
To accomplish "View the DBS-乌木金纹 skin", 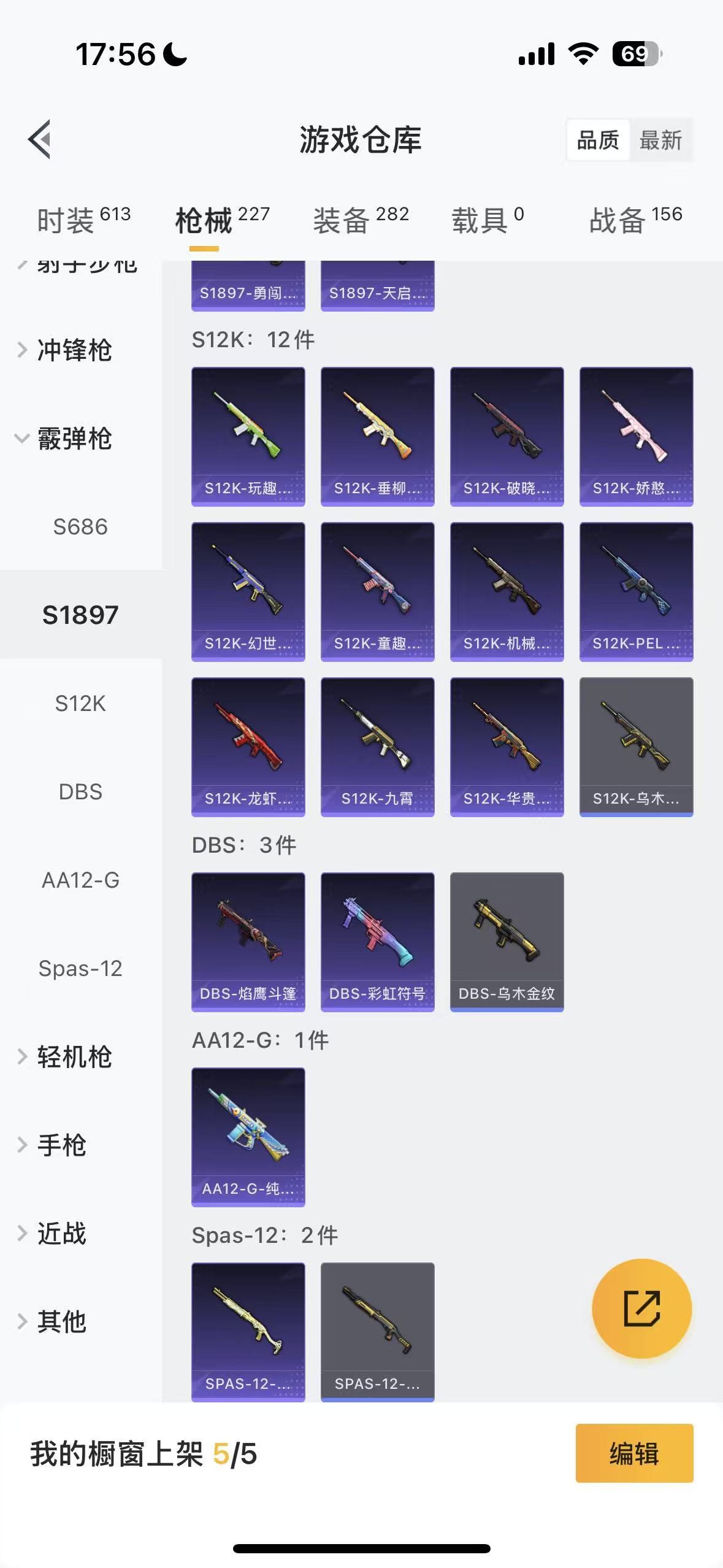I will [x=507, y=942].
